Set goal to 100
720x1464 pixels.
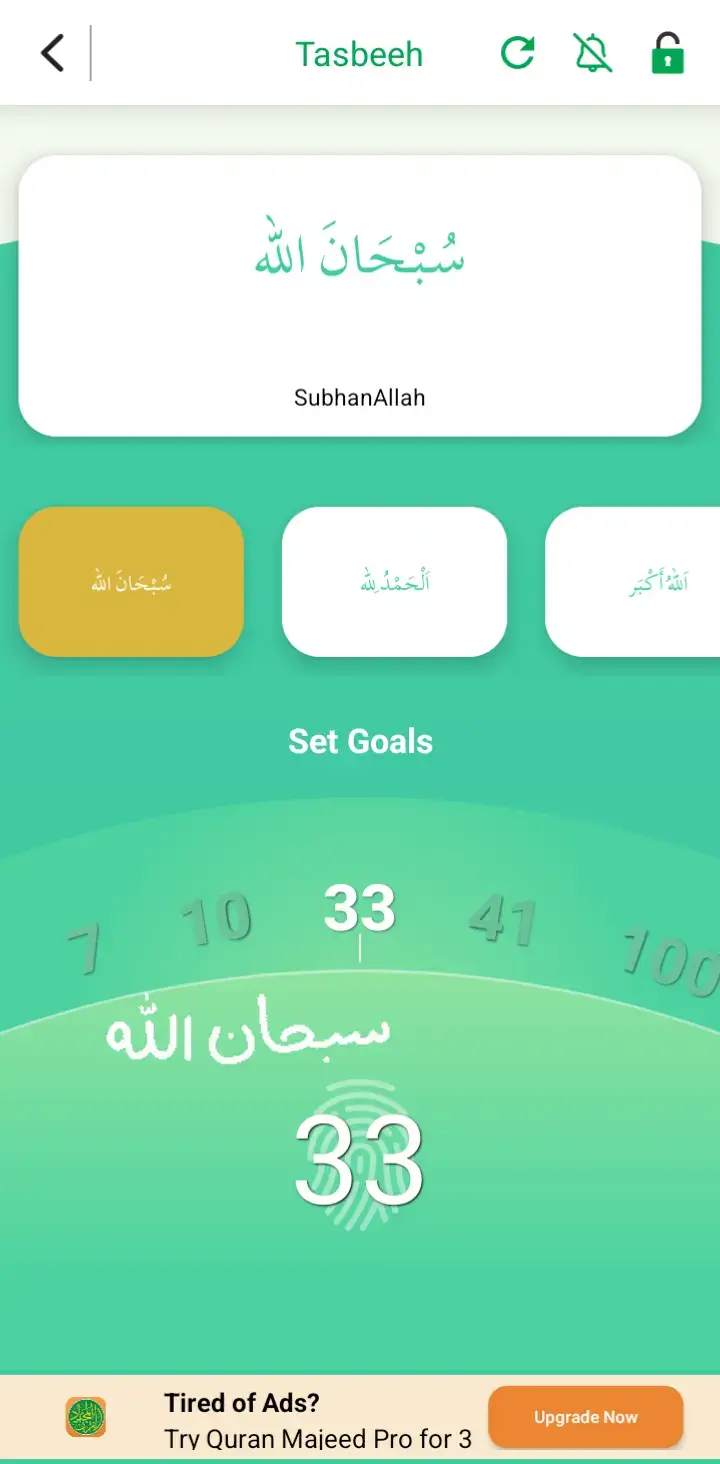click(x=668, y=962)
